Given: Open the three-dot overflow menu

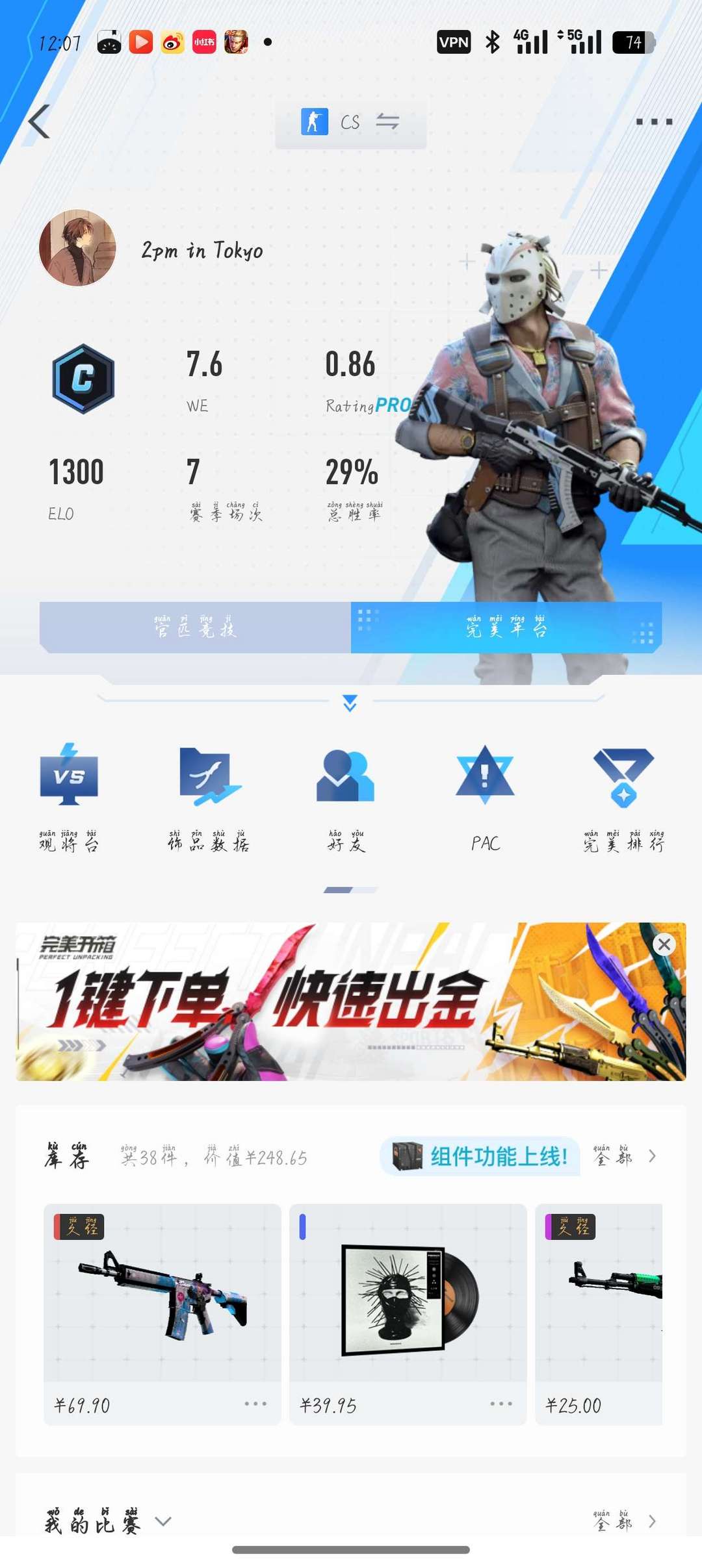Looking at the screenshot, I should pyautogui.click(x=654, y=121).
